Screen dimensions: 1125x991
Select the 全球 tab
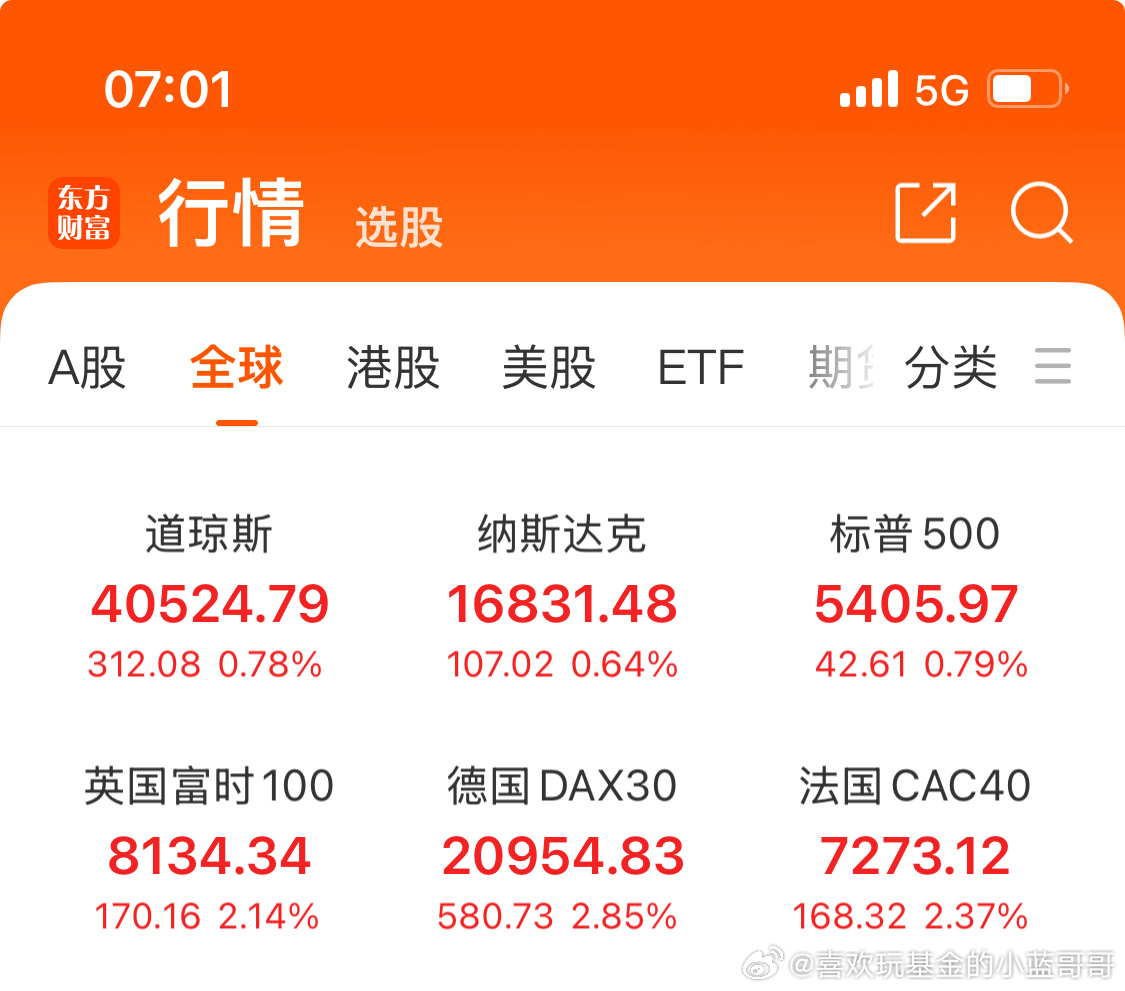(x=237, y=368)
